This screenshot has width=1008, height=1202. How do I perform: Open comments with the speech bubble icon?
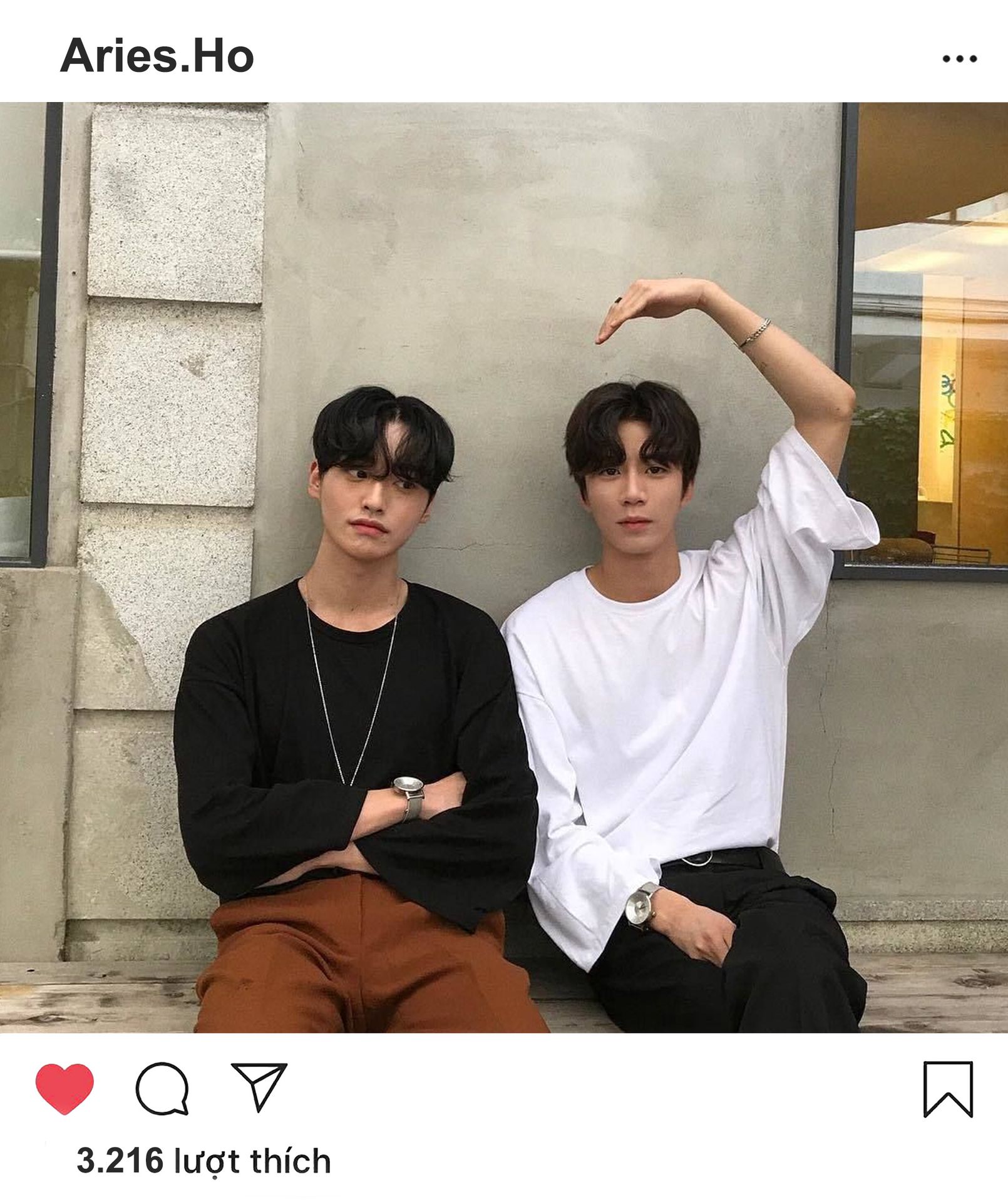click(162, 1088)
